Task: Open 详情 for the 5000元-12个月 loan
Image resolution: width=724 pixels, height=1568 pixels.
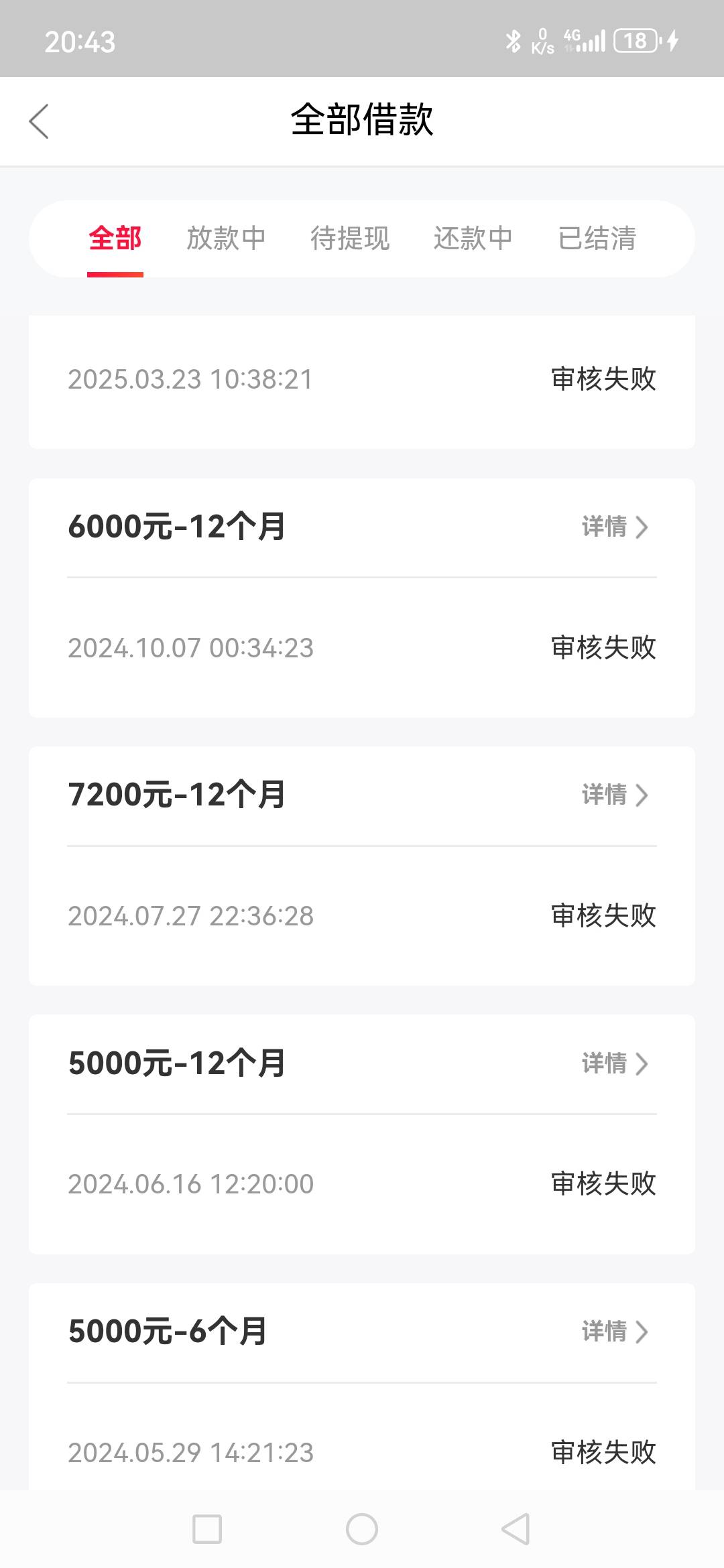Action: [615, 1063]
